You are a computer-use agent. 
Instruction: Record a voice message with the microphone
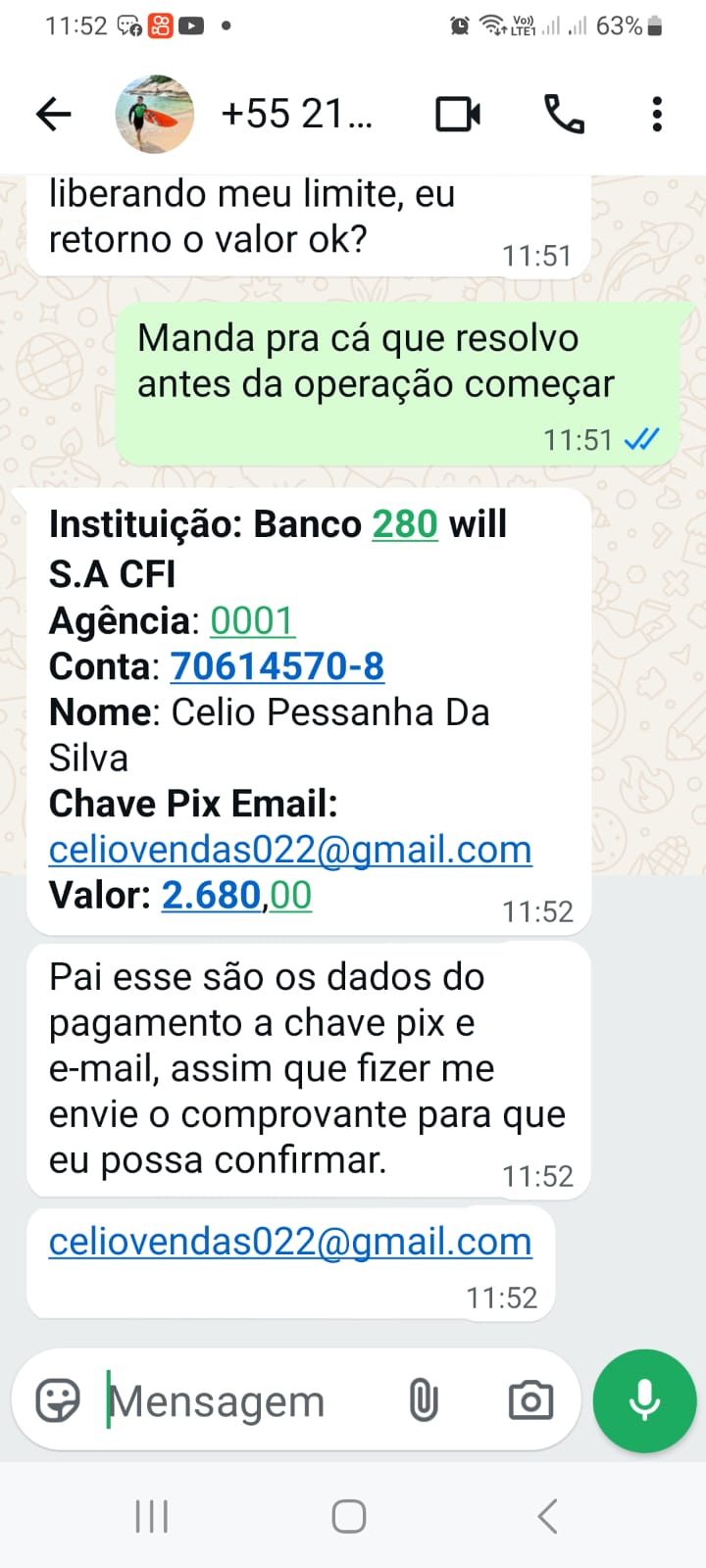pos(644,1400)
